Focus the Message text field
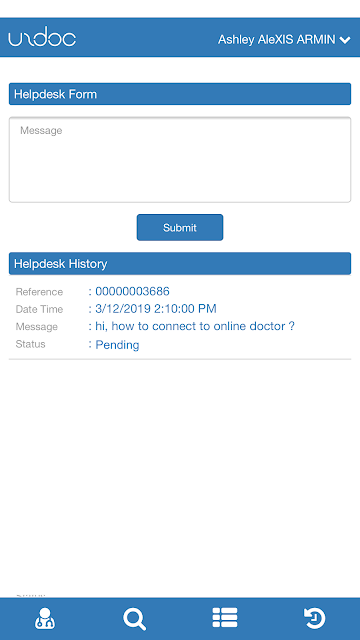Screen dimensions: 360x640 pyautogui.click(x=180, y=160)
